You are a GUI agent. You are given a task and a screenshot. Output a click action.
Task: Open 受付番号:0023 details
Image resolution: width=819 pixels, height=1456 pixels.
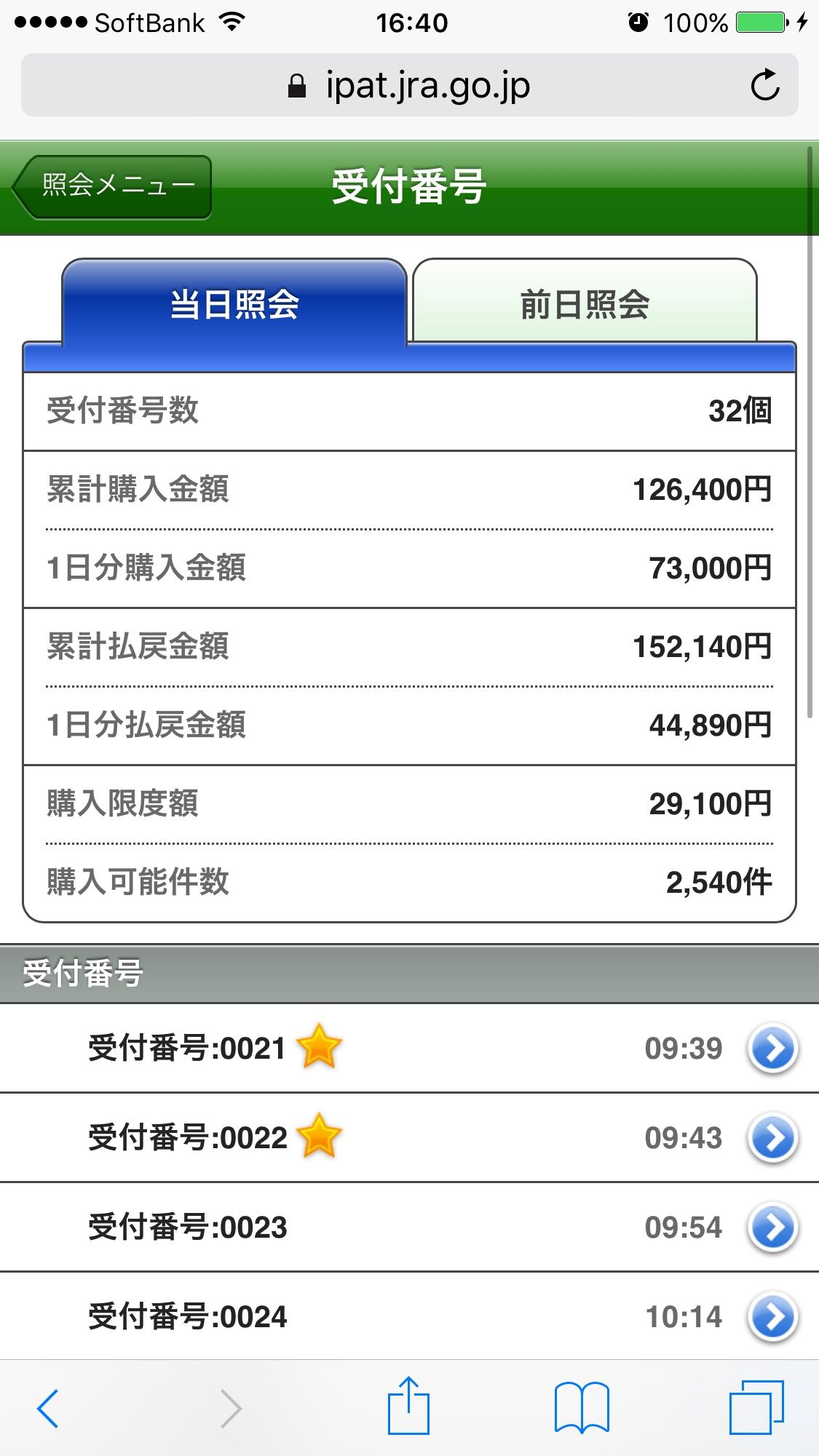772,1228
